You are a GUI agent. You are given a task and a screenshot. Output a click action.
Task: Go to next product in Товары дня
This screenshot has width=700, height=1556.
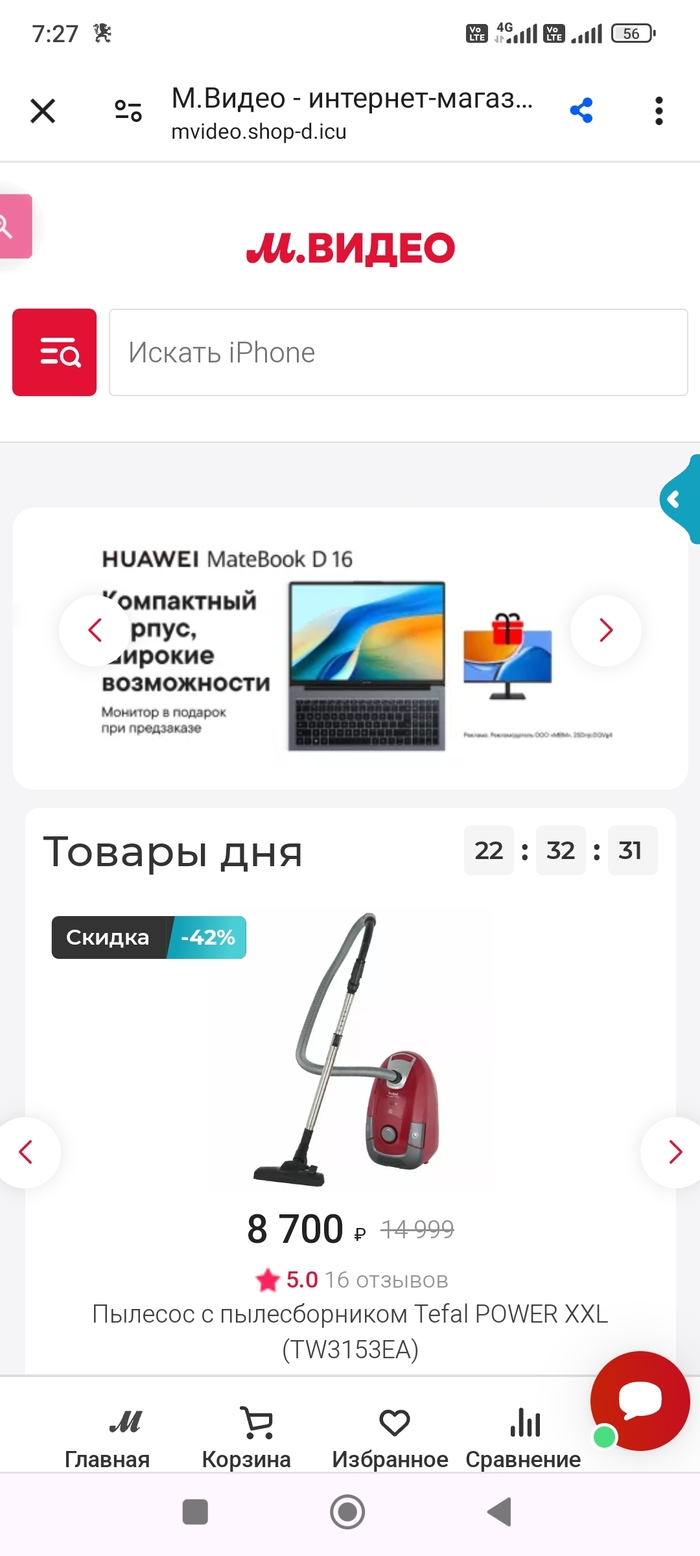pos(674,1152)
